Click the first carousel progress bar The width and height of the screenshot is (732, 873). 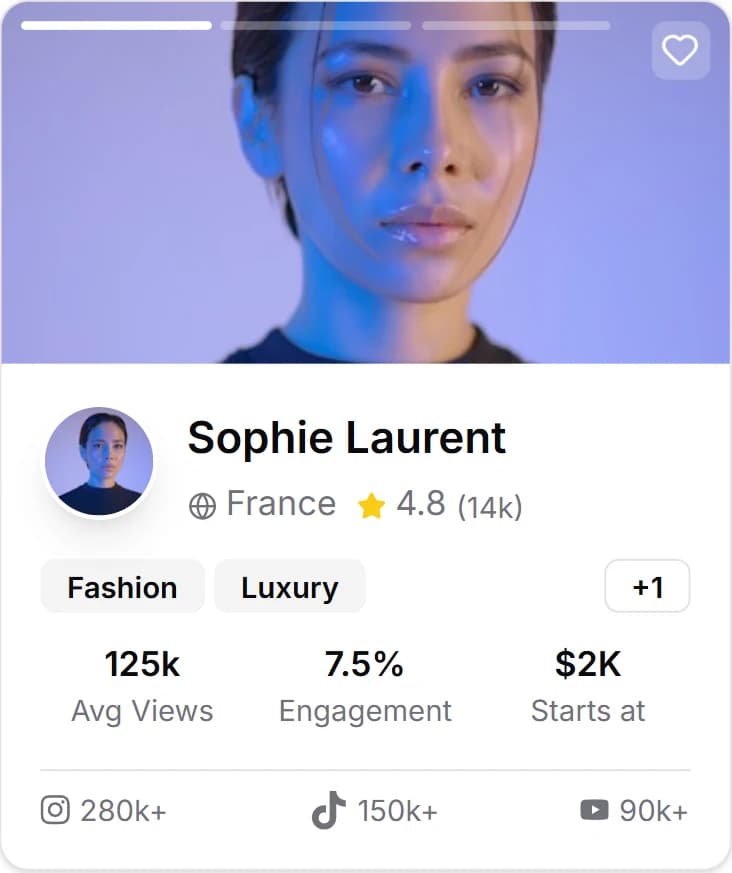point(119,25)
